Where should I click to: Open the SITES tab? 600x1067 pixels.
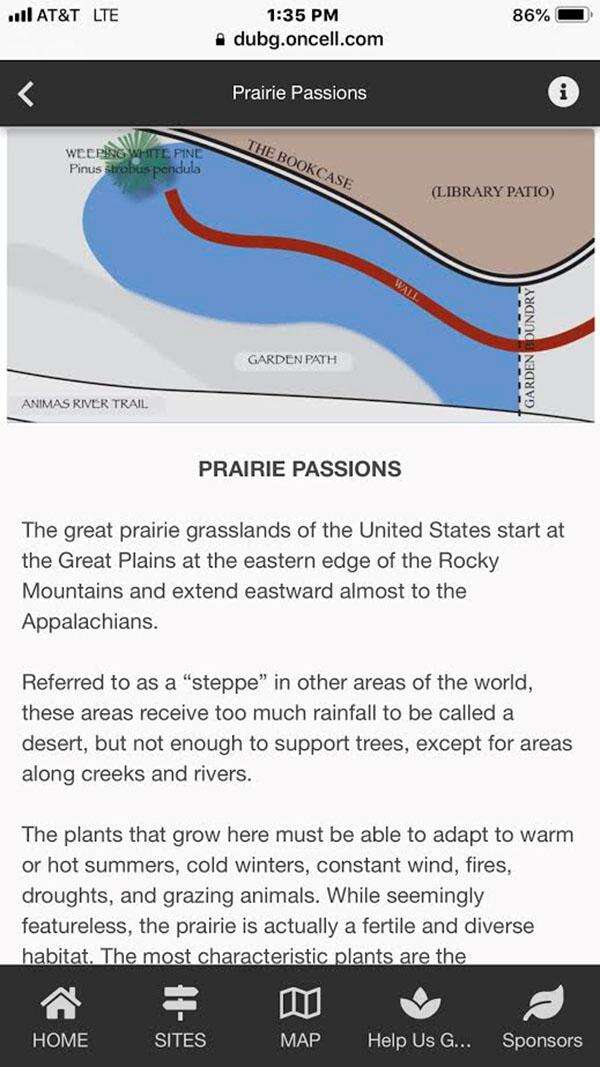coord(180,1017)
